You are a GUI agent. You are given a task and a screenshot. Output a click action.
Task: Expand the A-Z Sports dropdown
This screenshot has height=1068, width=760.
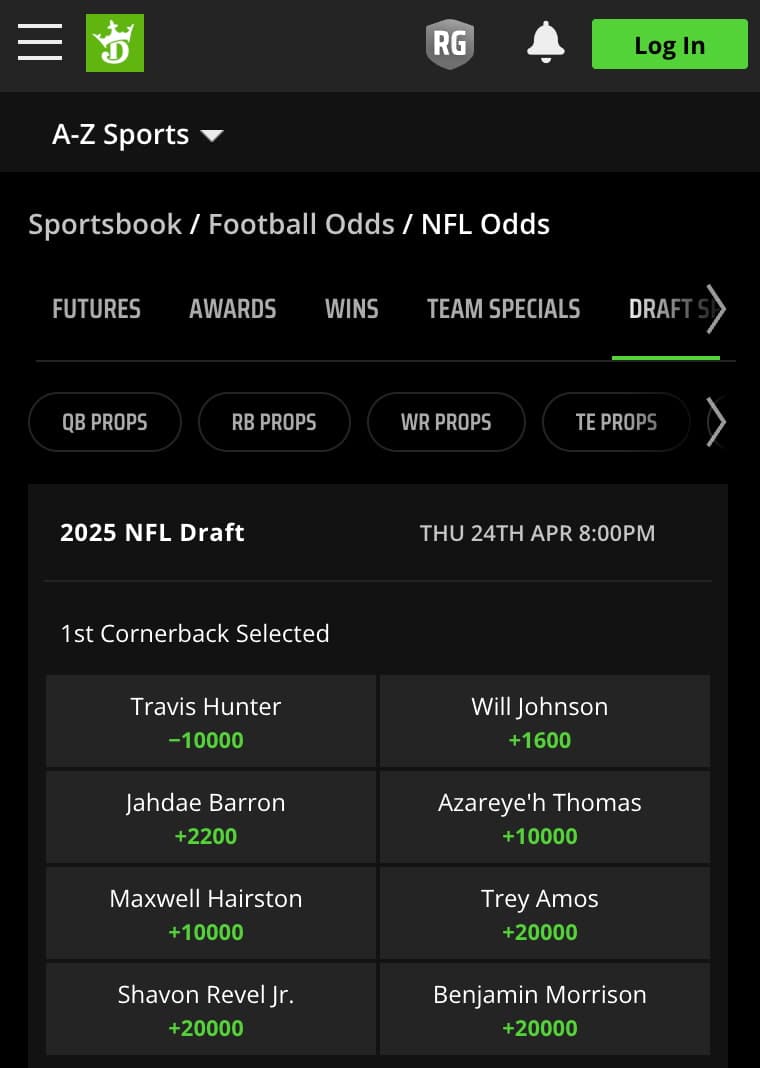138,135
